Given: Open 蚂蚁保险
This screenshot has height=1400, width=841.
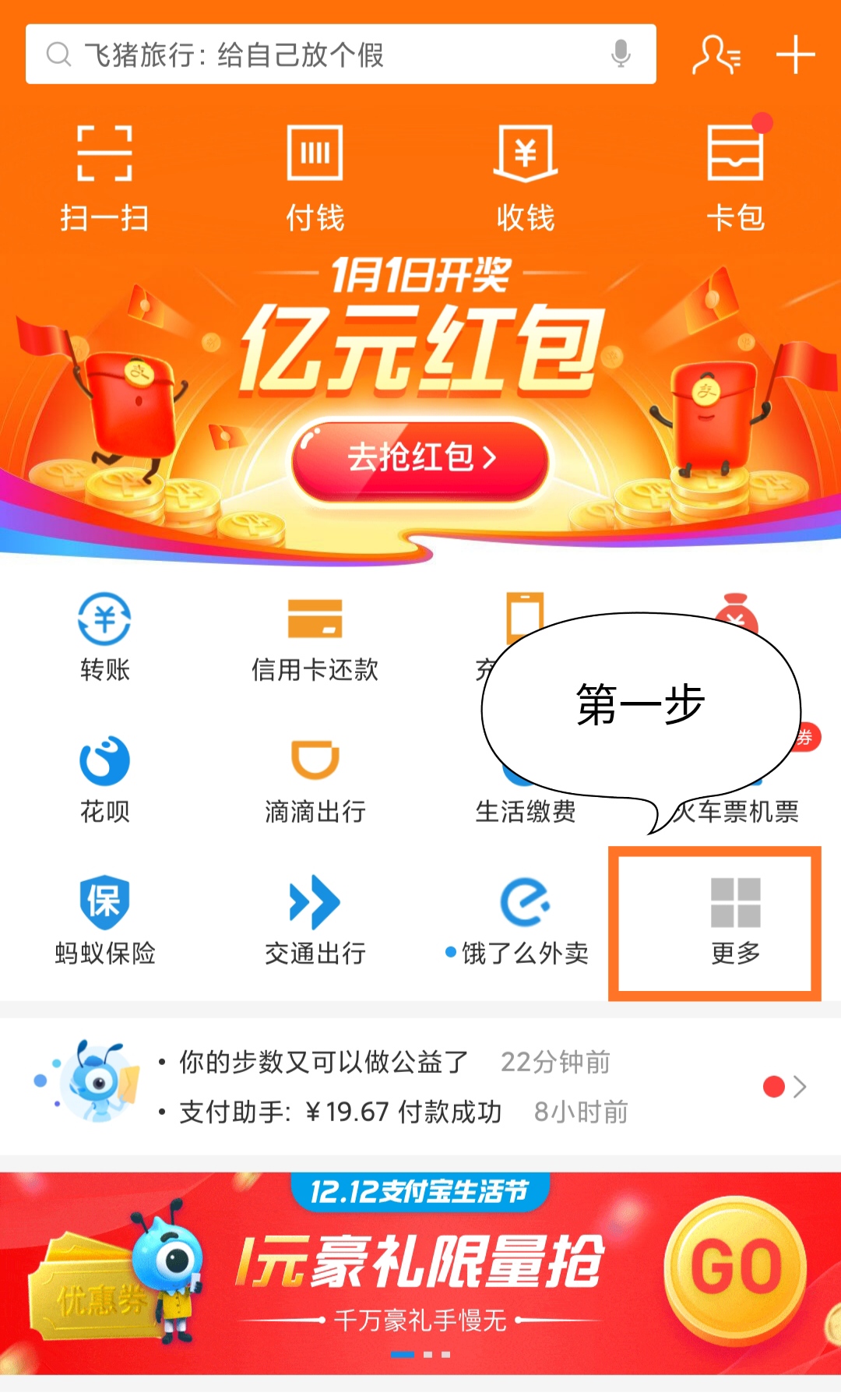Looking at the screenshot, I should (x=104, y=921).
